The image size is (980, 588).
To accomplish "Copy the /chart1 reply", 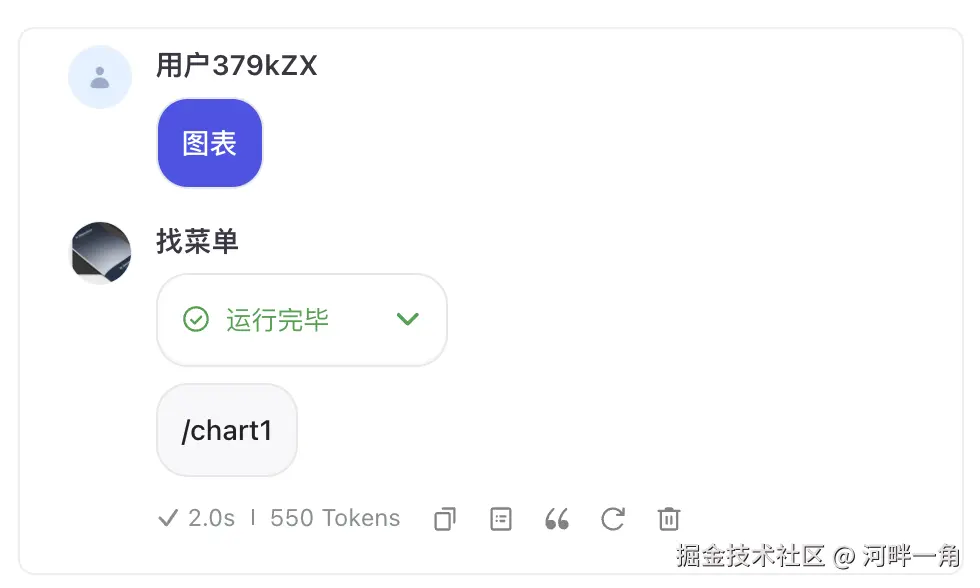I will (445, 519).
